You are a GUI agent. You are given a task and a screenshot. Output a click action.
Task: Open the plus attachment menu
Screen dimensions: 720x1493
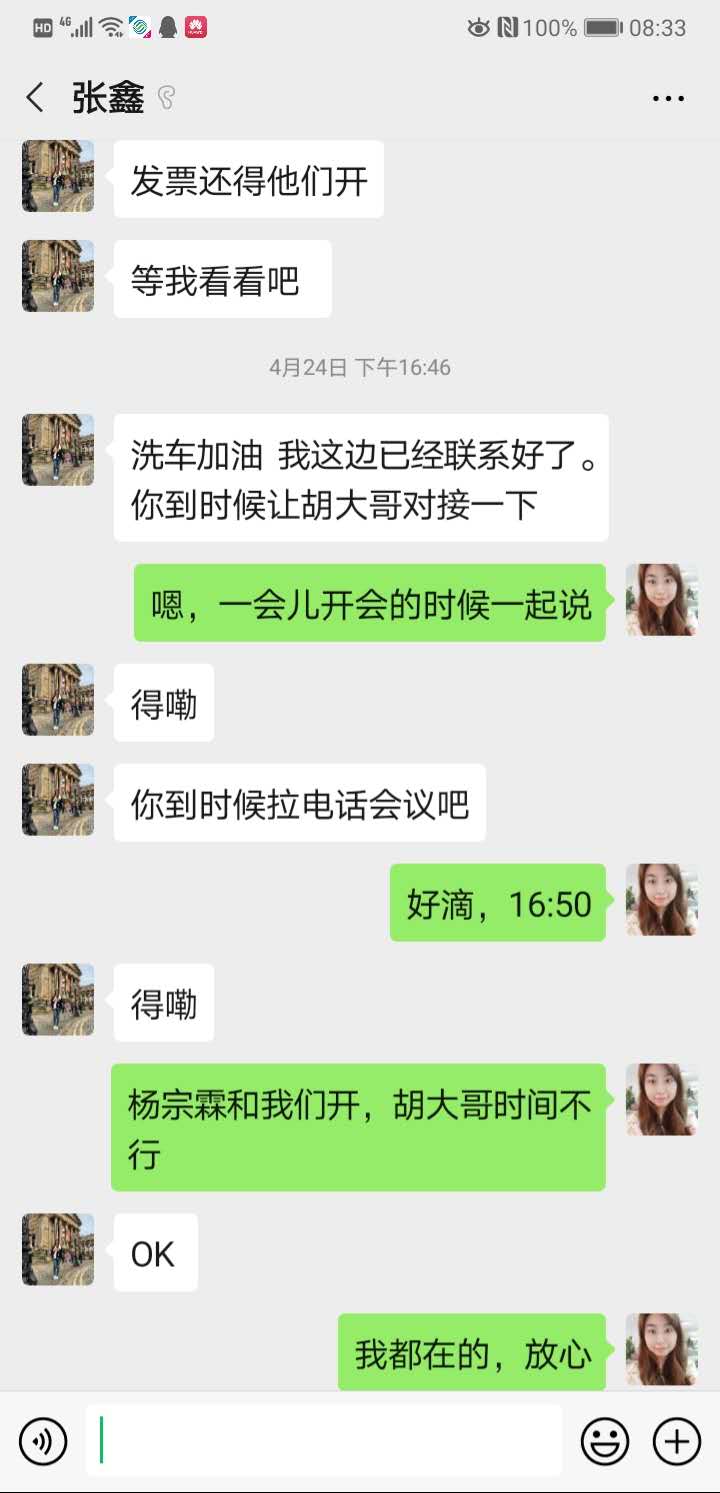[x=677, y=1441]
